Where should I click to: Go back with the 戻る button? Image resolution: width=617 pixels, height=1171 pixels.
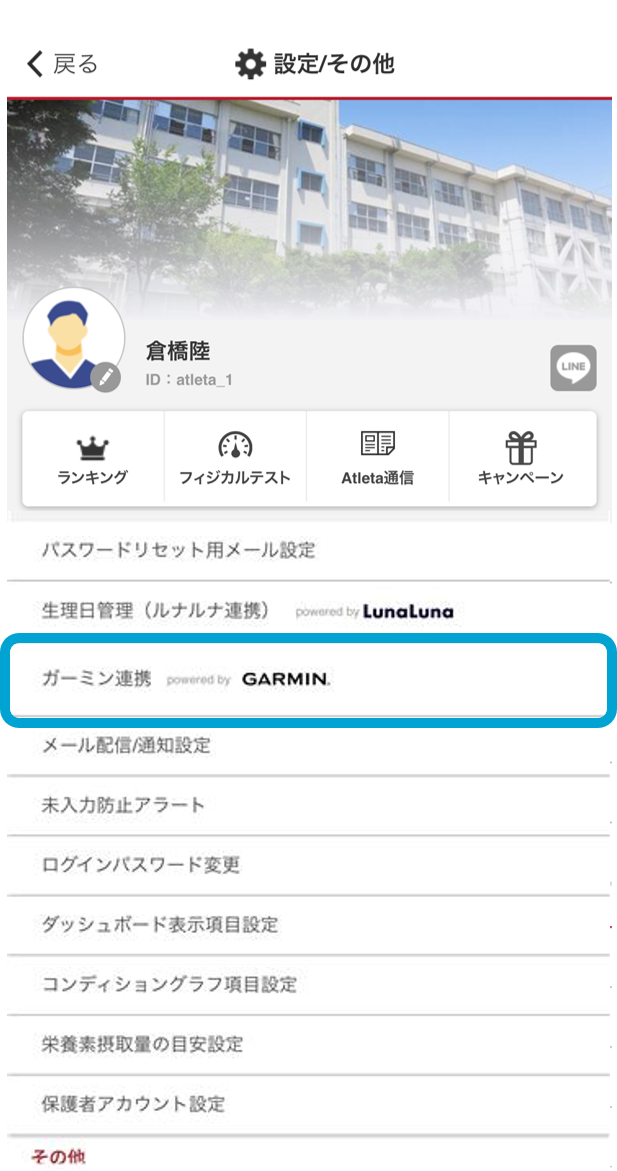(x=62, y=65)
